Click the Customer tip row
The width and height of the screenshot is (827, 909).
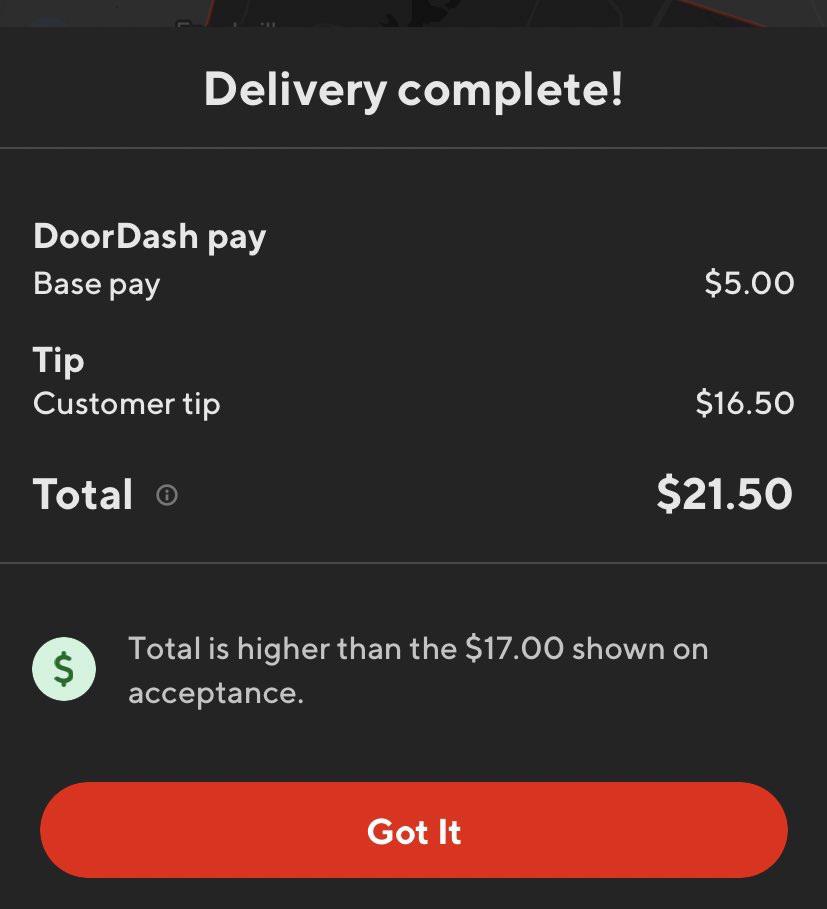click(125, 404)
